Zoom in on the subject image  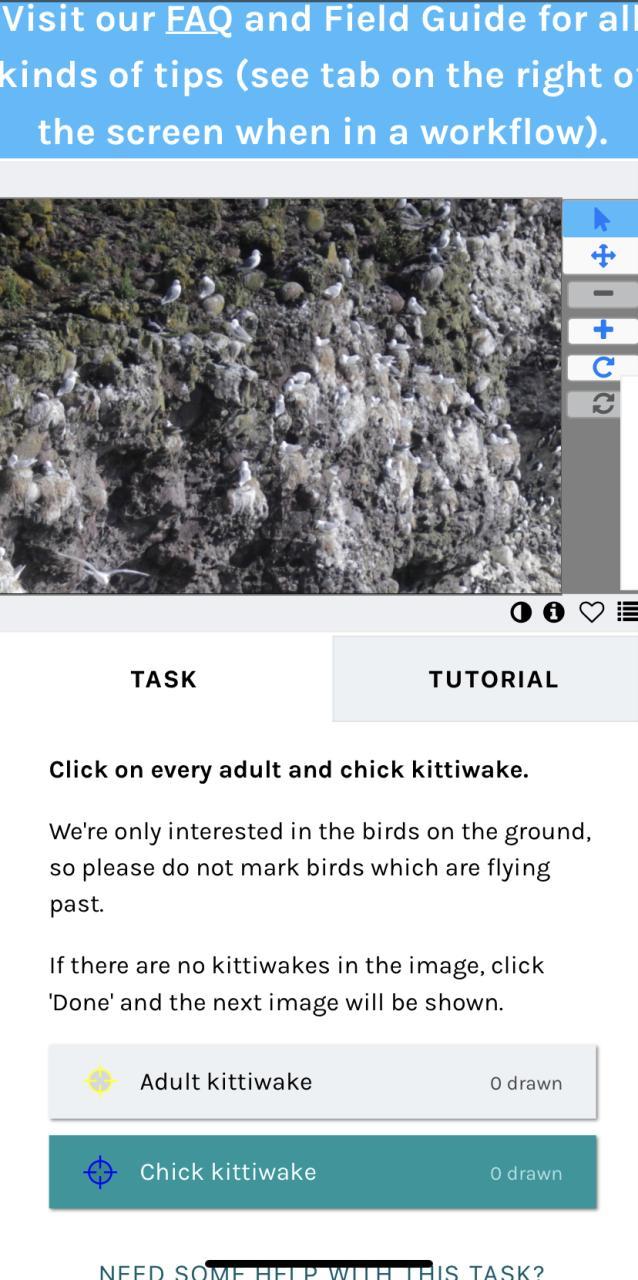(602, 330)
